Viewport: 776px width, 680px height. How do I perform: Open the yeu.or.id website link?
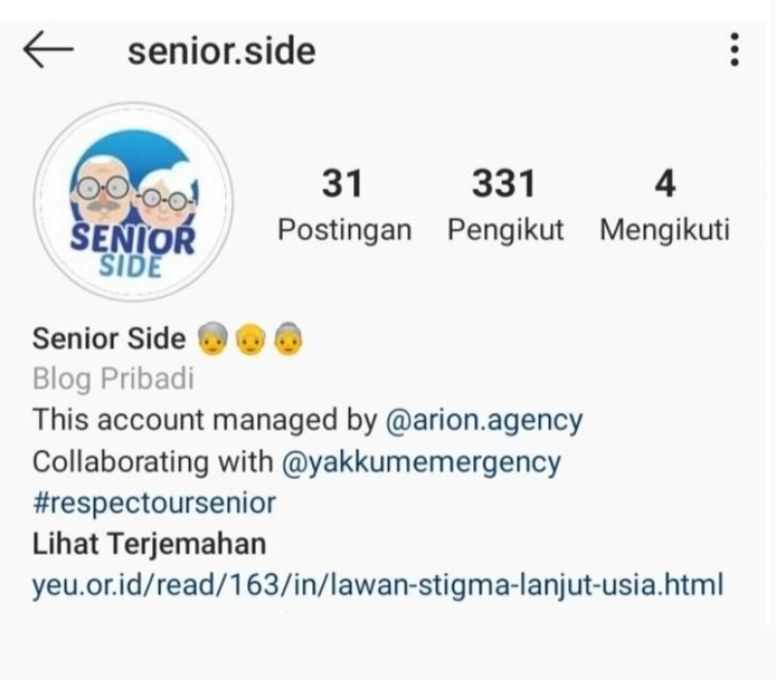(377, 584)
